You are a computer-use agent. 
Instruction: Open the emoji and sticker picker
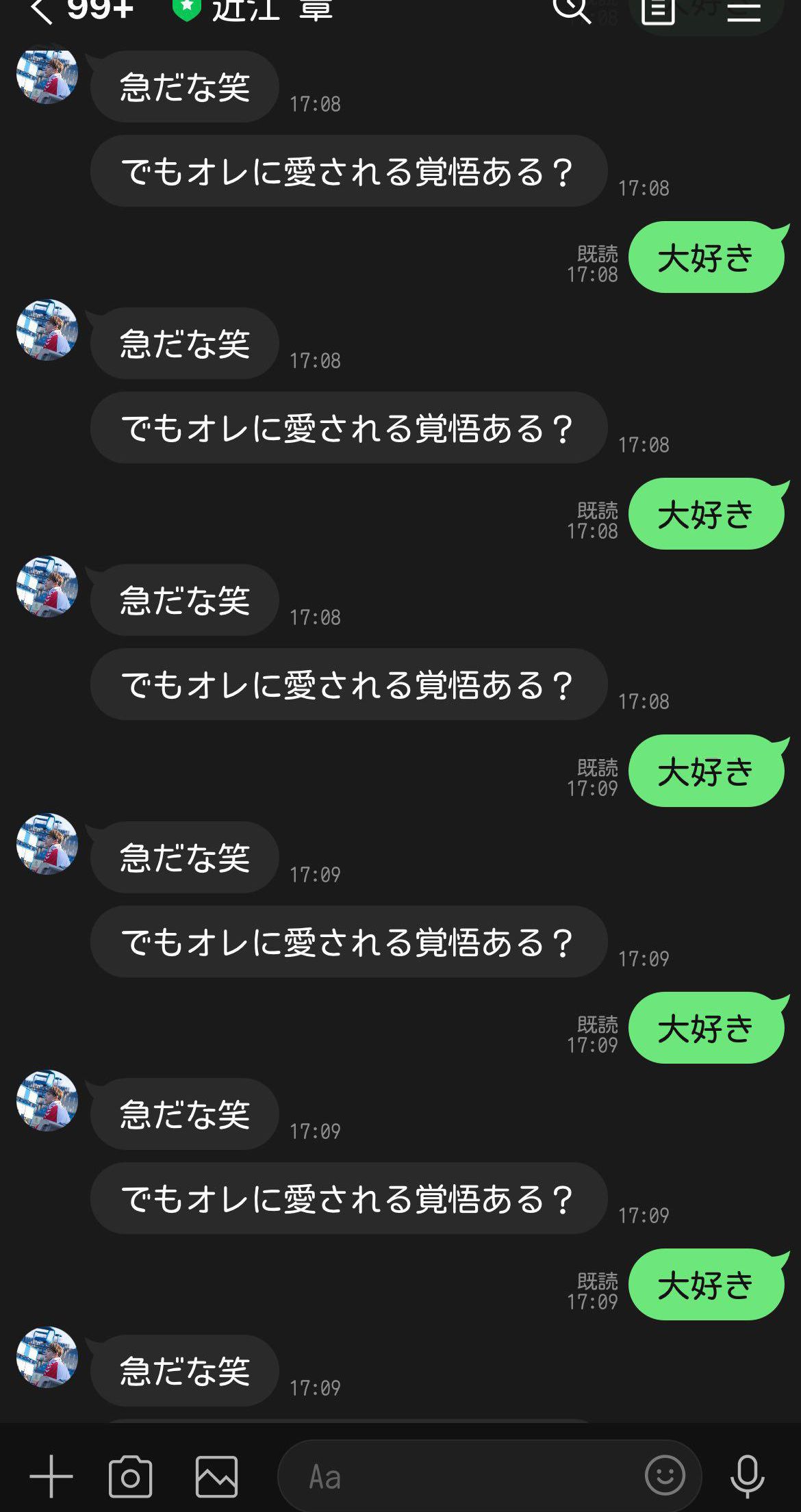664,1475
